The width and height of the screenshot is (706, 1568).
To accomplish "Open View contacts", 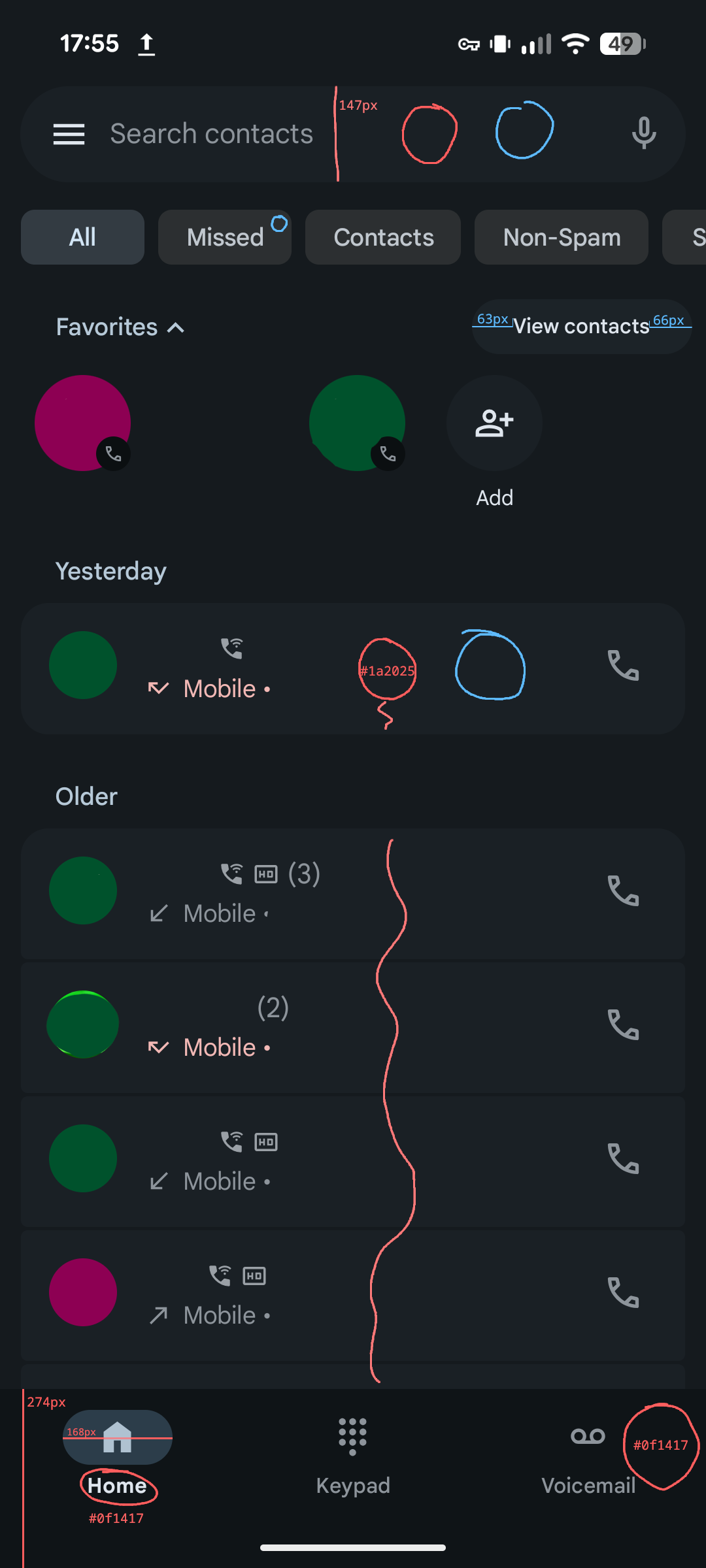I will (581, 326).
